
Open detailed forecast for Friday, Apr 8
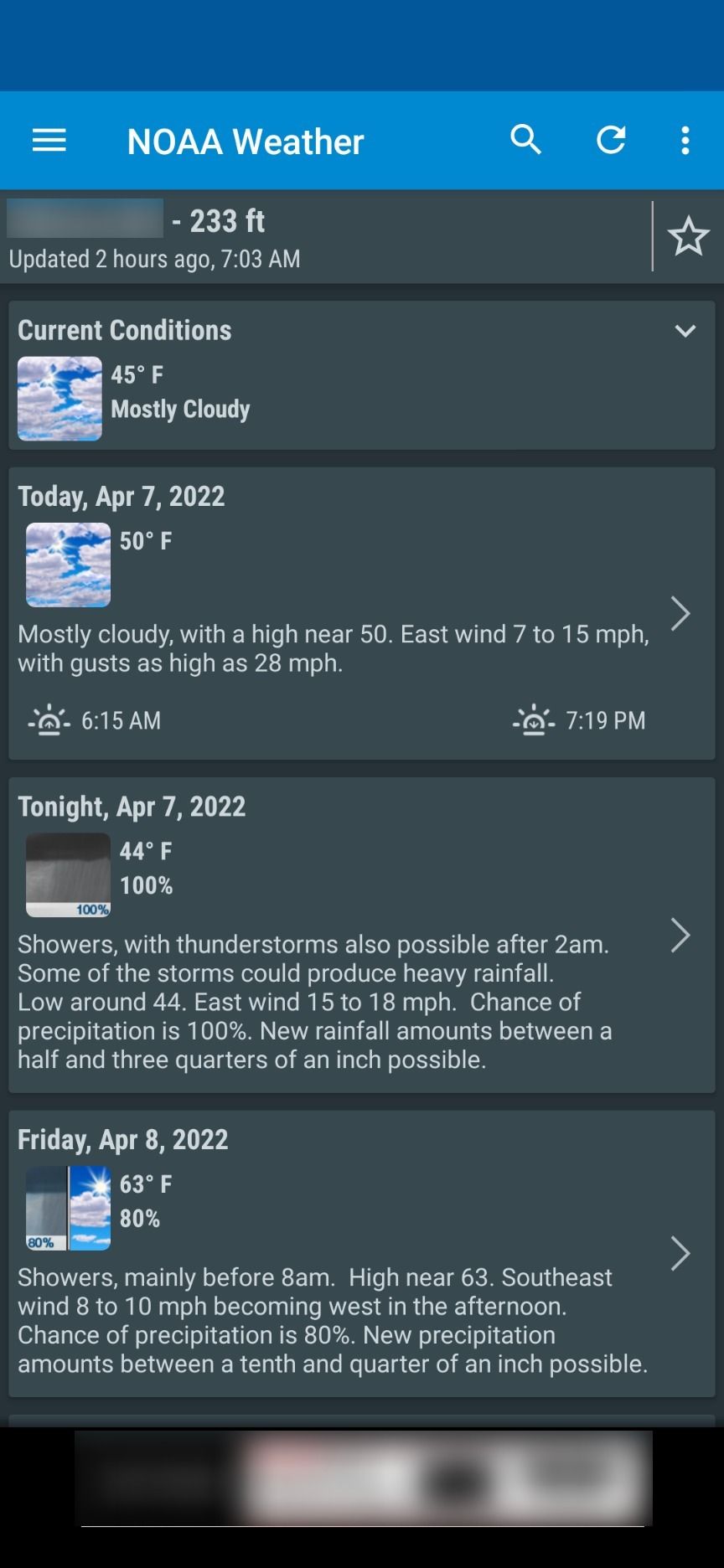tap(680, 1255)
